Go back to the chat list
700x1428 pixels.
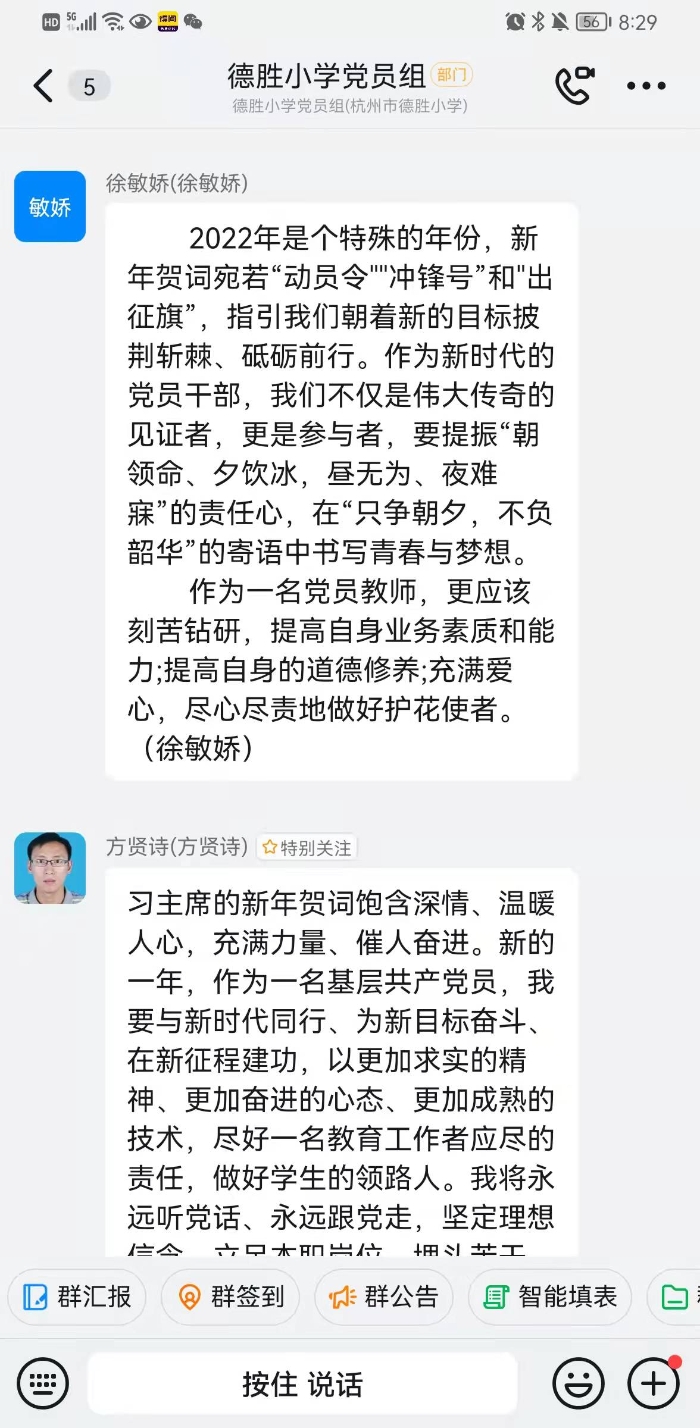(x=43, y=87)
